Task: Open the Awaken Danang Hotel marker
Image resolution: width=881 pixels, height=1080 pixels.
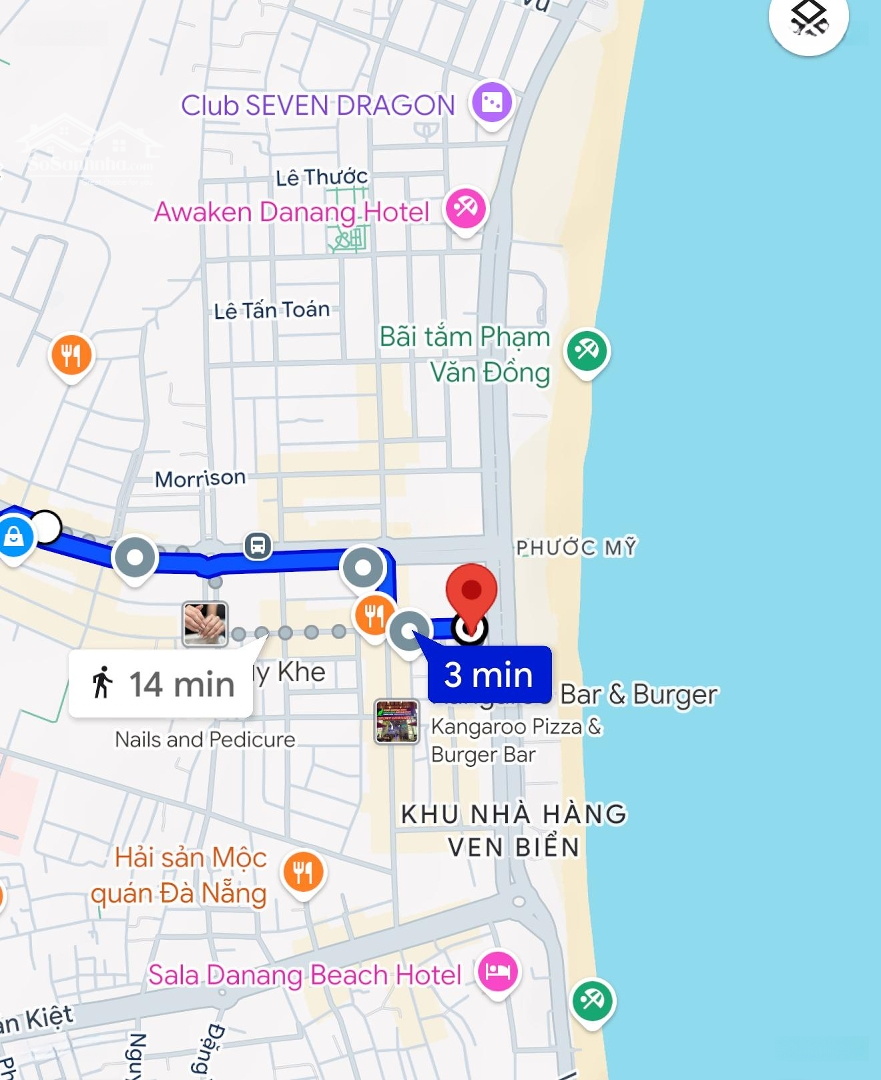Action: (x=465, y=209)
